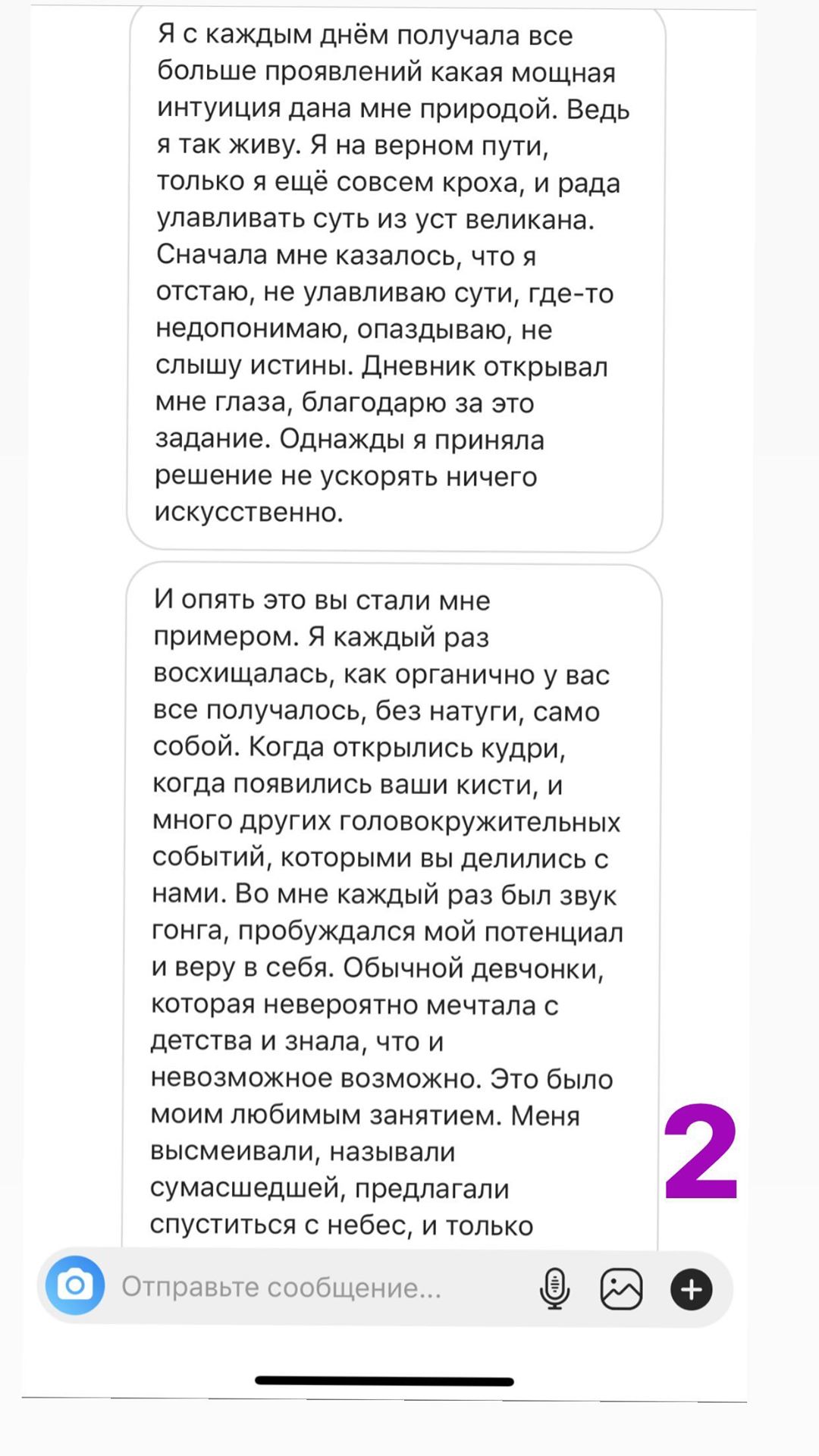Image resolution: width=819 pixels, height=1456 pixels.
Task: Open the plus menu for more attachments
Action: [x=691, y=1289]
